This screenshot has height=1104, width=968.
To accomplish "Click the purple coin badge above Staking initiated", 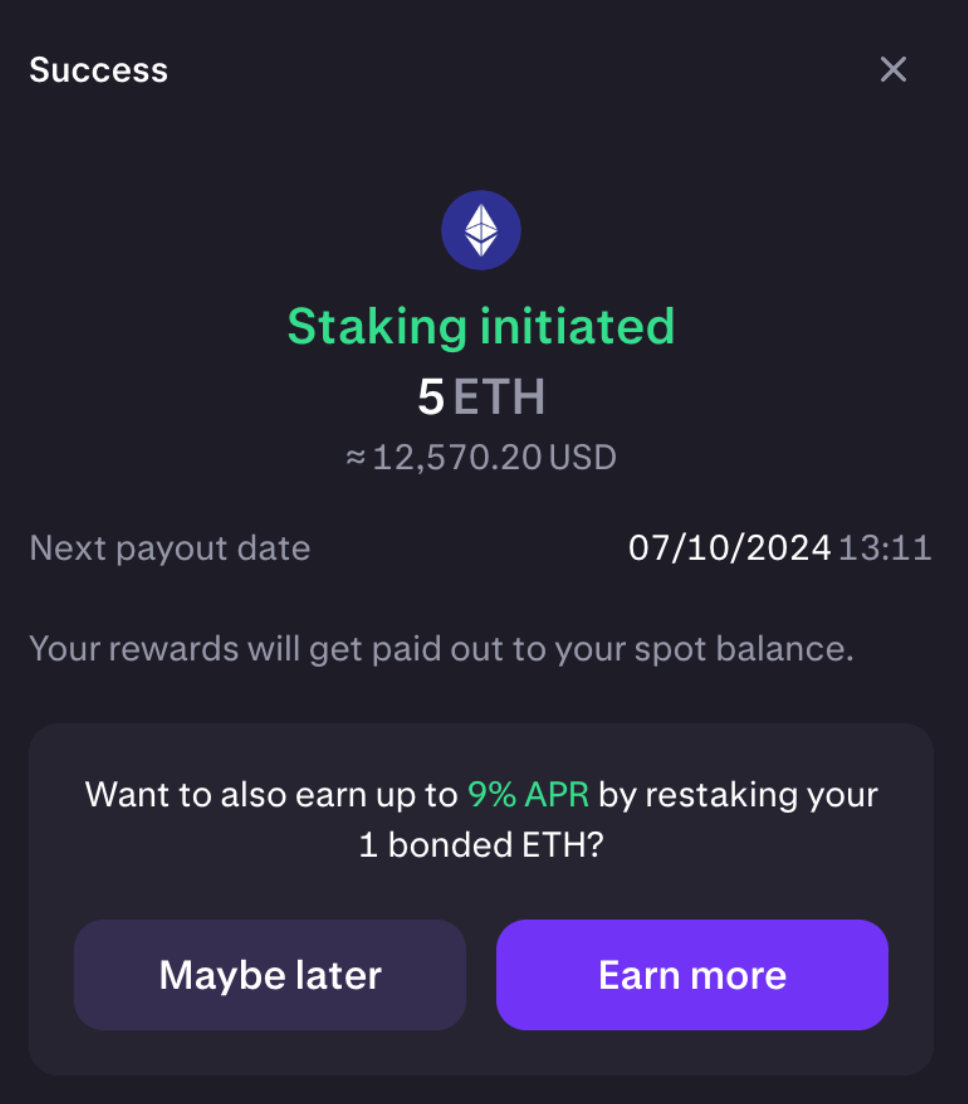I will tap(482, 229).
